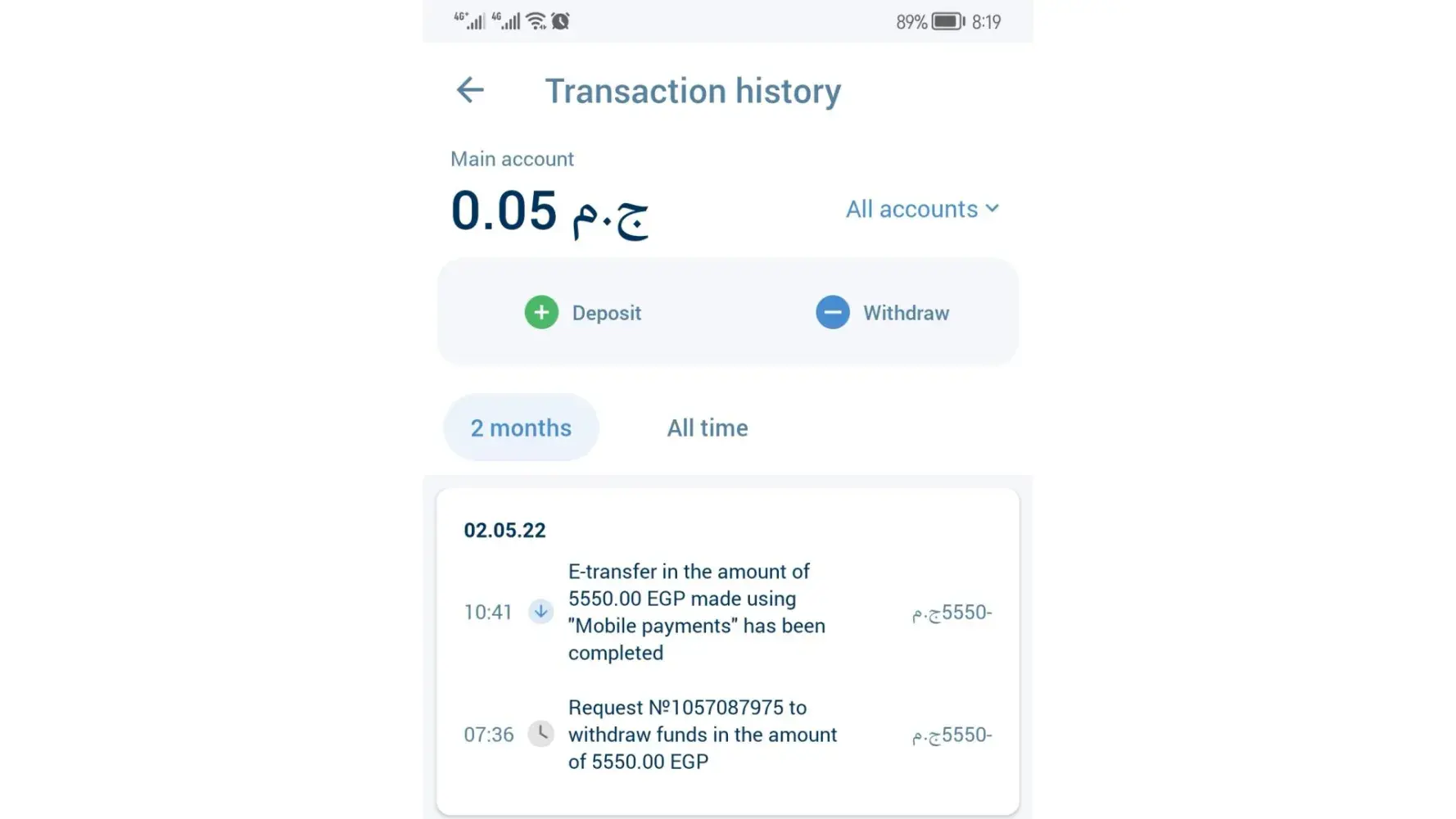Tap the Deposit button

pyautogui.click(x=583, y=313)
